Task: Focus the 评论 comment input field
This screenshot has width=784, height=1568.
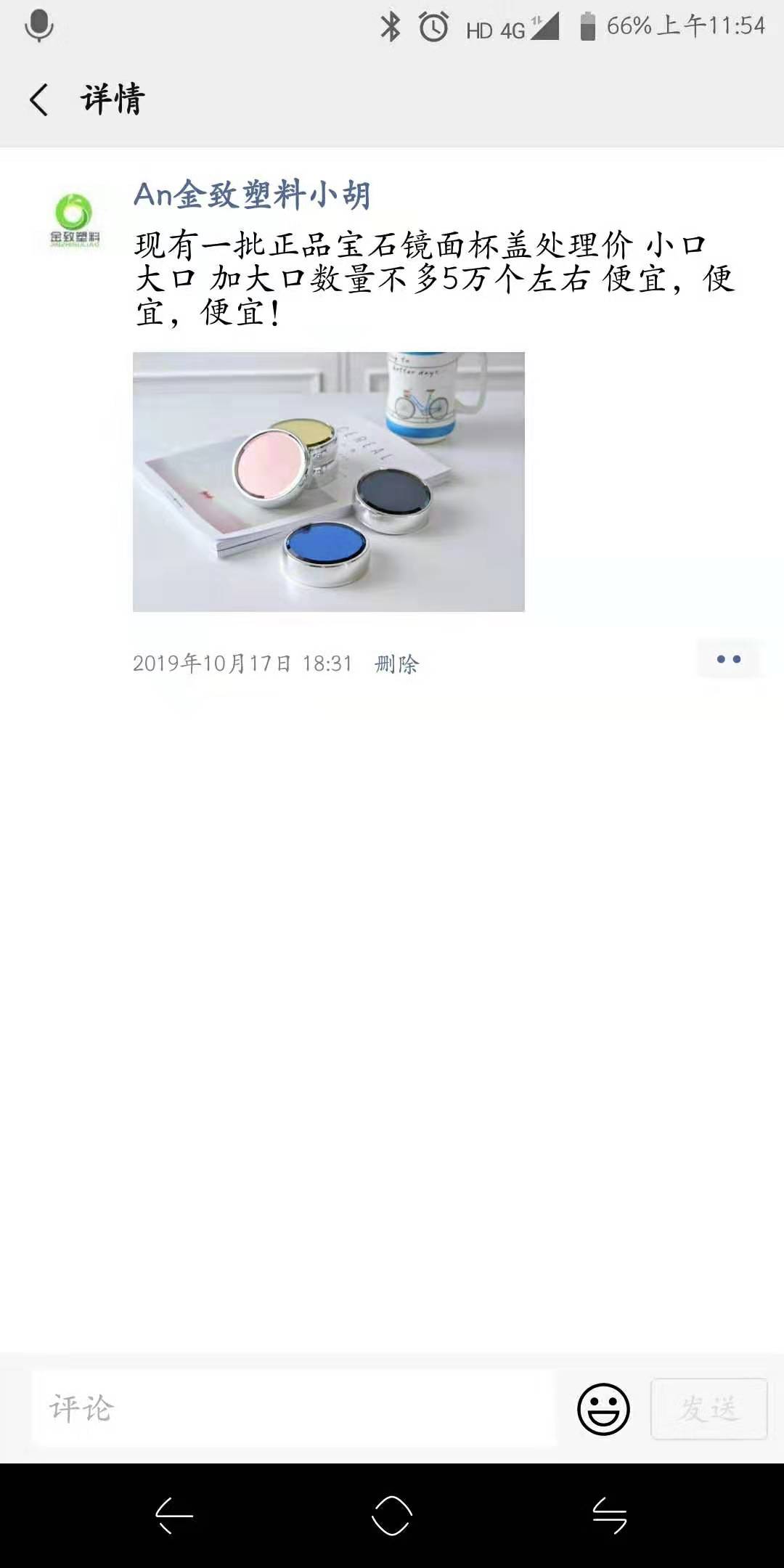Action: [x=294, y=1409]
